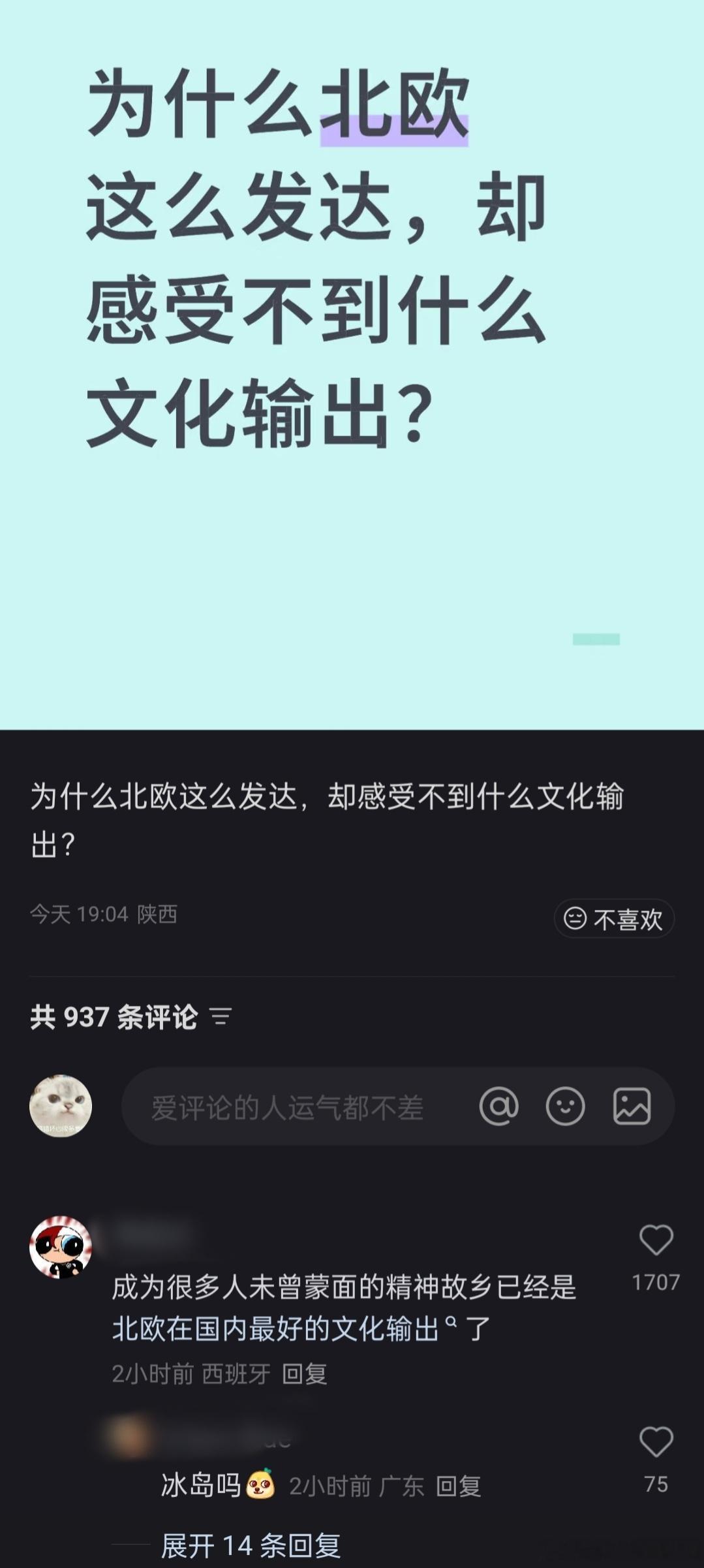The width and height of the screenshot is (704, 1568).
Task: Mention someone with the @ icon
Action: pyautogui.click(x=498, y=1106)
